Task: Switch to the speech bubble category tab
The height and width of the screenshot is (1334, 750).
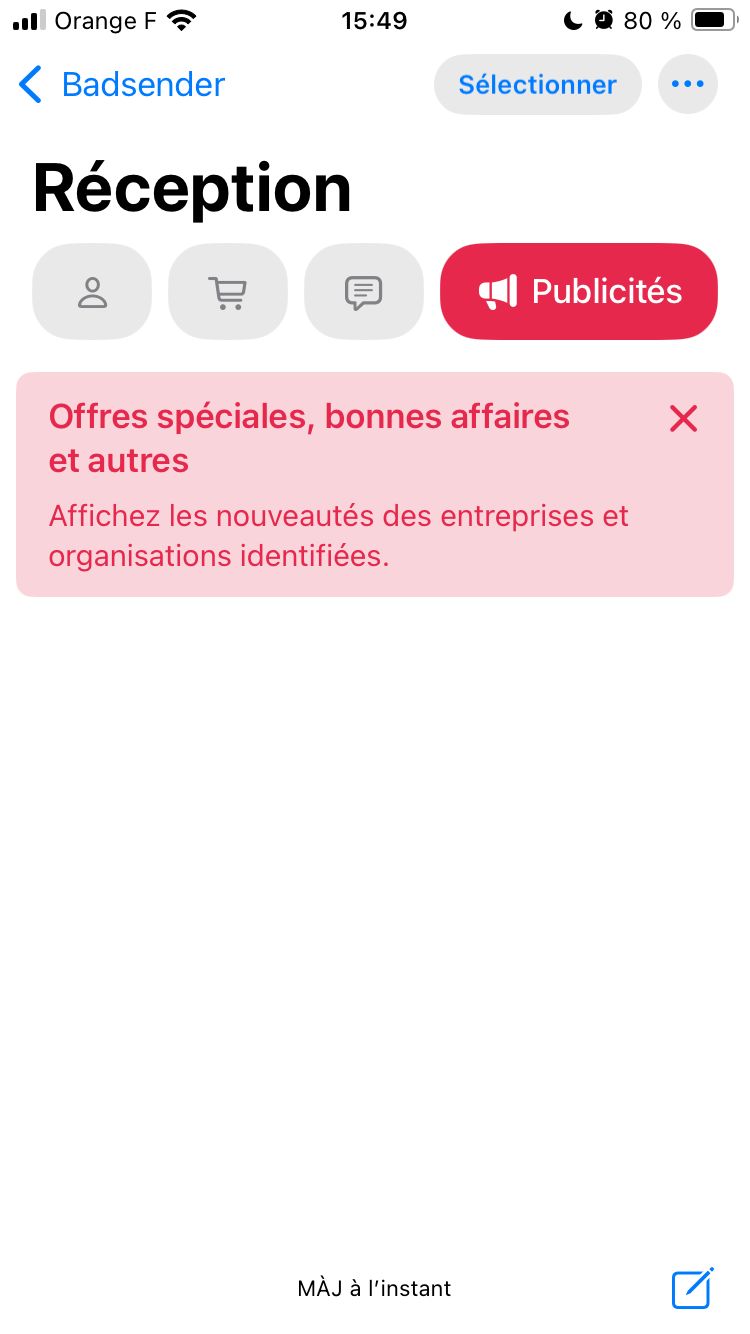Action: tap(364, 292)
